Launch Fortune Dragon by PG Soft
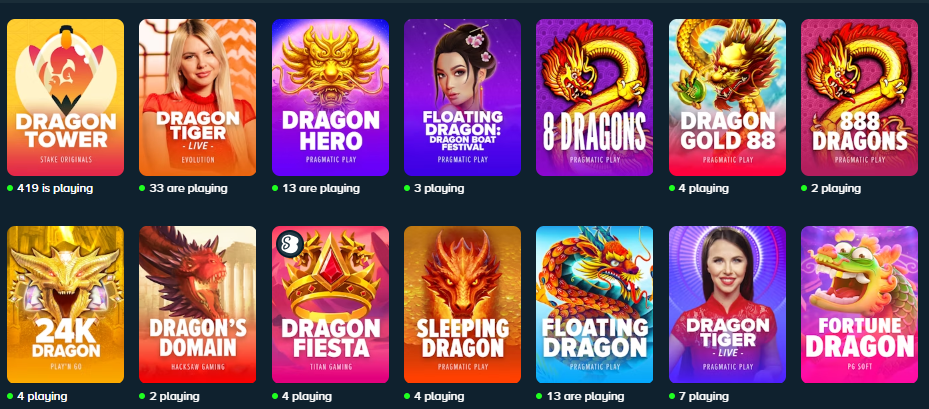This screenshot has width=929, height=409. click(x=859, y=304)
